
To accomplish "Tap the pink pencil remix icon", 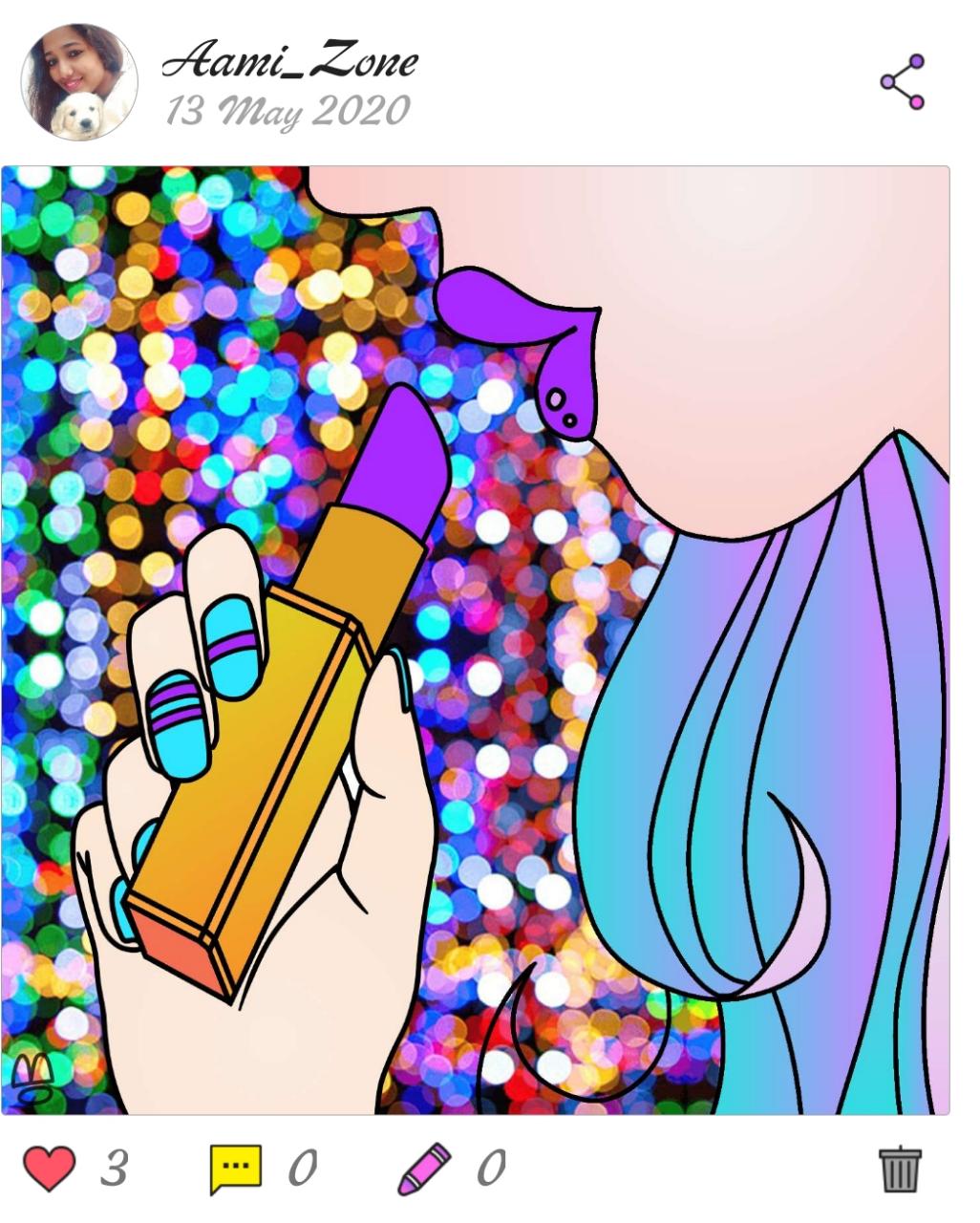I will click(424, 1168).
